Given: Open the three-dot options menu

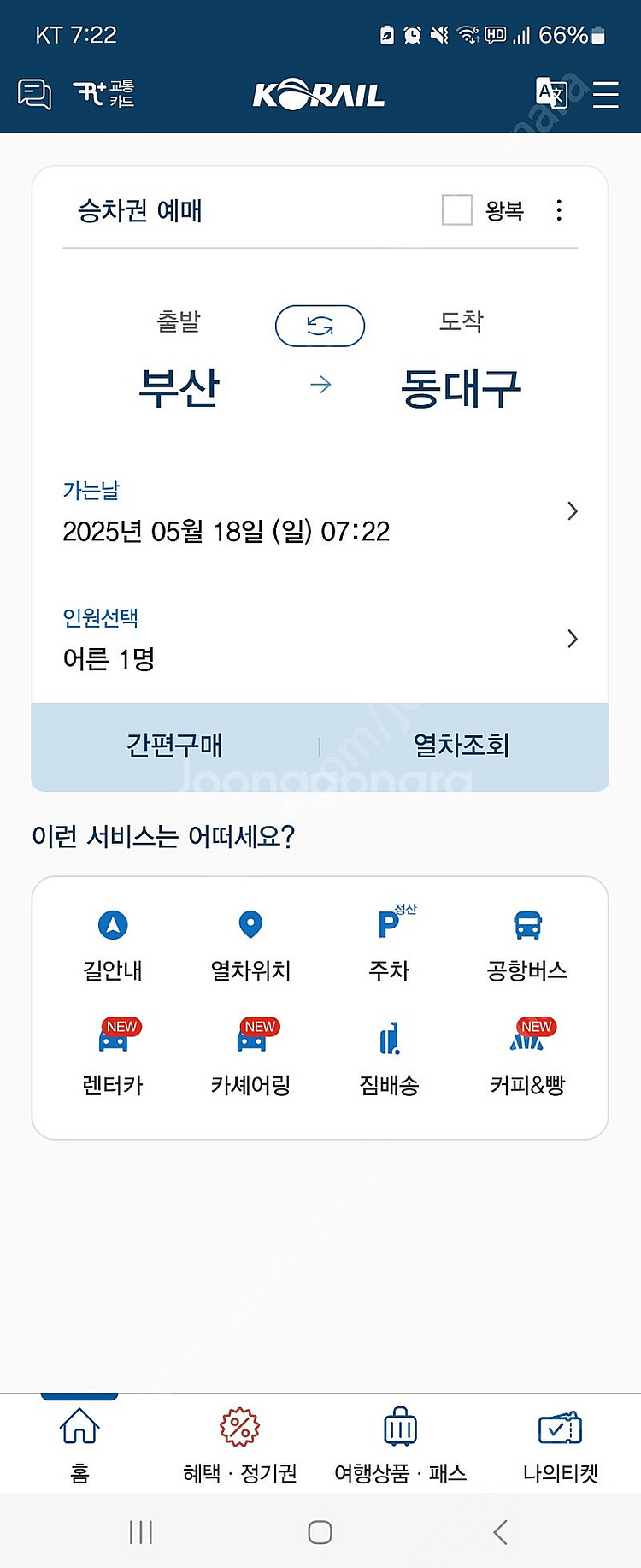Looking at the screenshot, I should coord(559,209).
